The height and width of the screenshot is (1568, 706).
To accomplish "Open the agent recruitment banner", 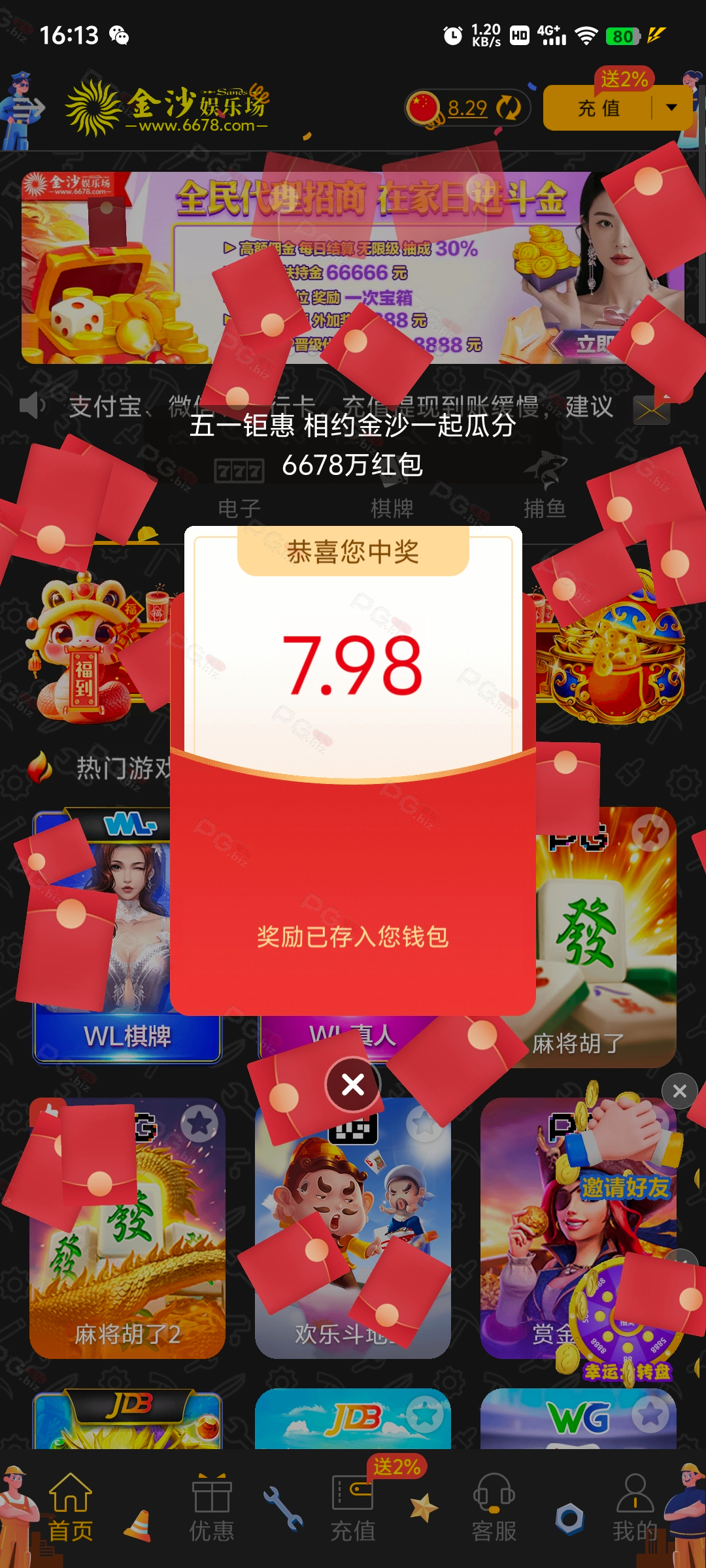I will (353, 268).
